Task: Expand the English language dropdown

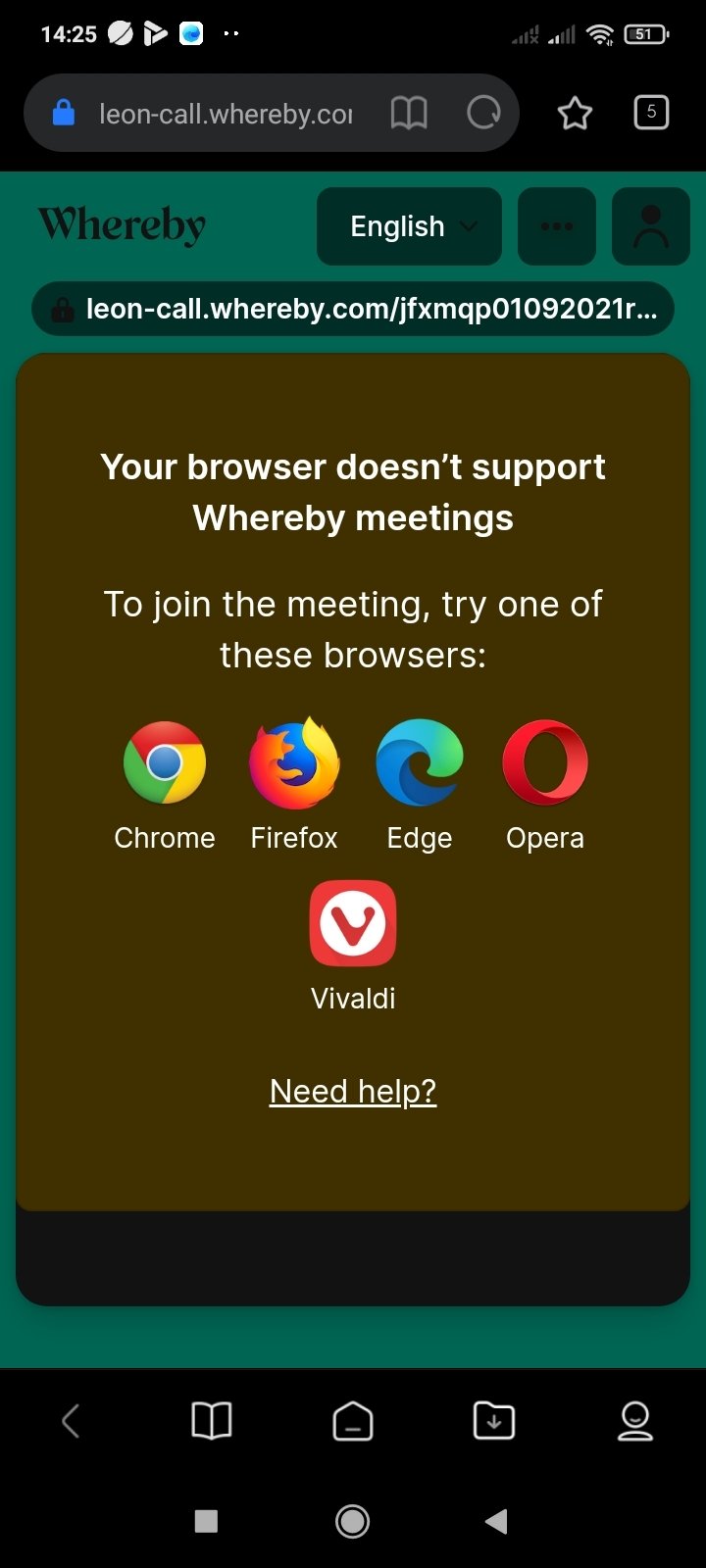Action: (x=409, y=226)
